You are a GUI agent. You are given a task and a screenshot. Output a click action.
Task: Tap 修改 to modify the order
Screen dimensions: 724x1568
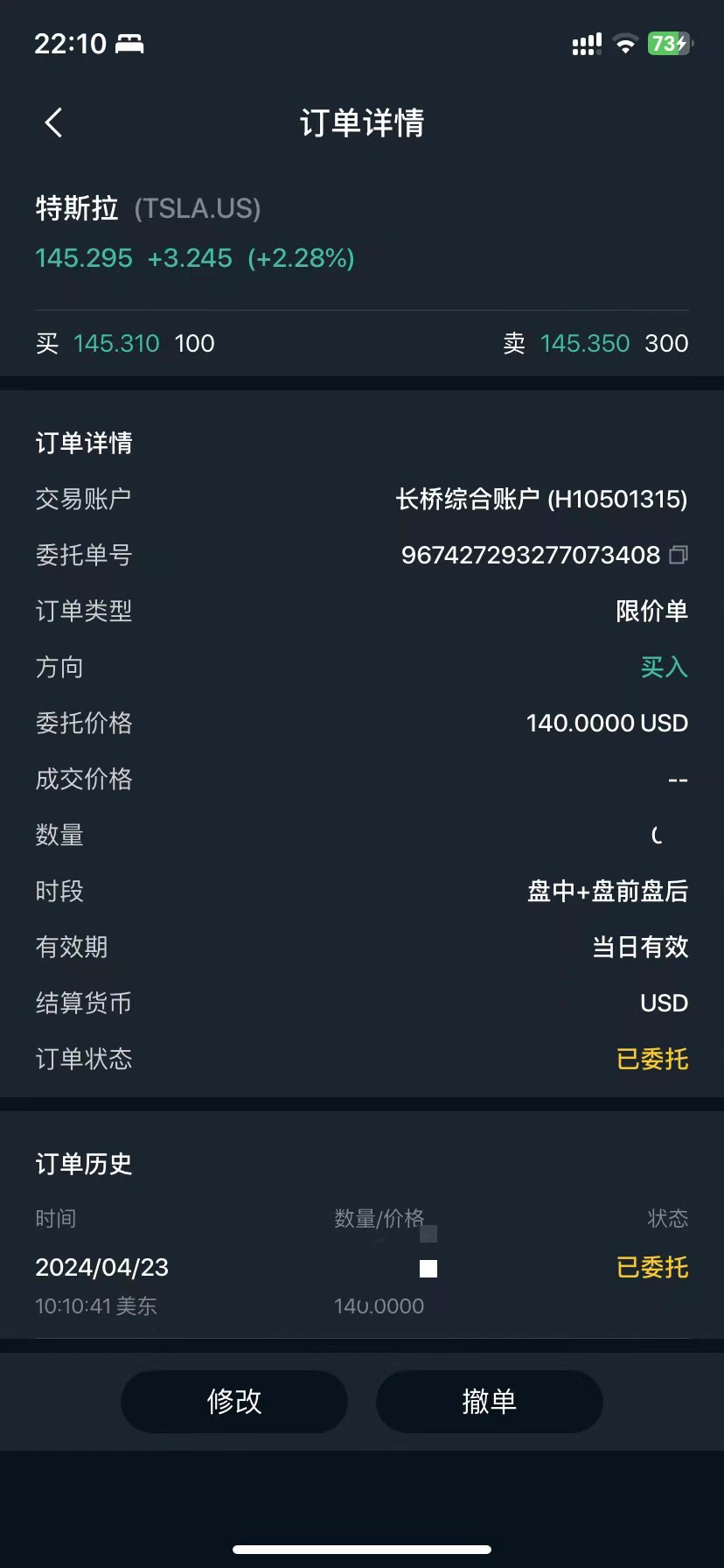point(234,1402)
